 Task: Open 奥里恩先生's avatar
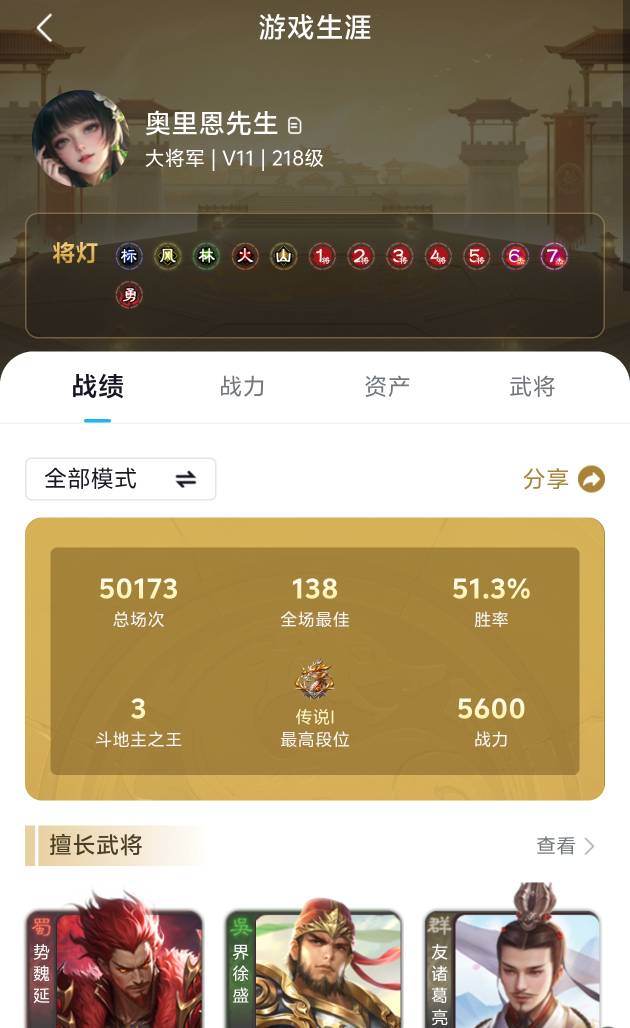pos(80,139)
